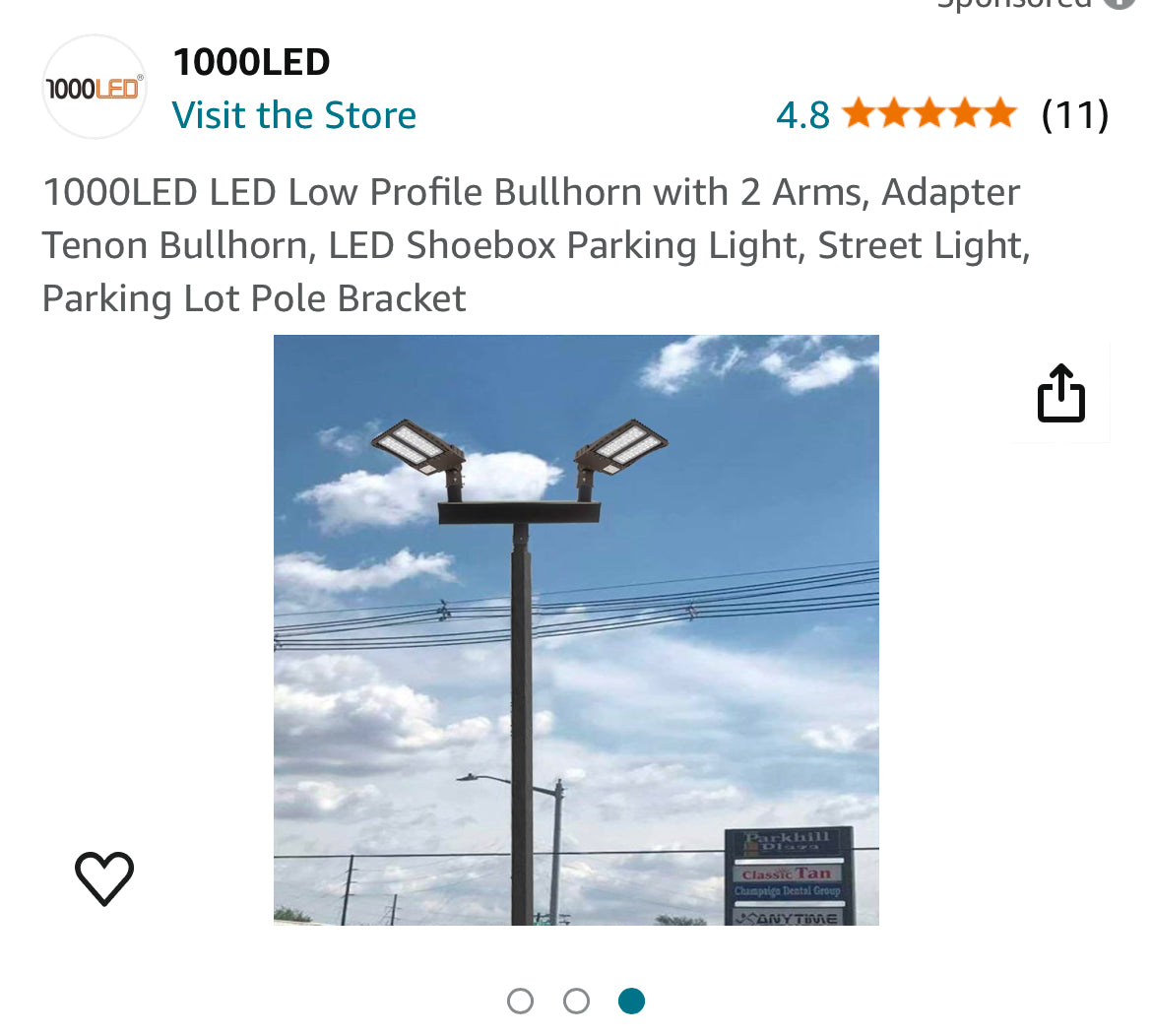Tap the 1000LED brand logo
This screenshot has width=1152, height=1036.
tap(94, 88)
